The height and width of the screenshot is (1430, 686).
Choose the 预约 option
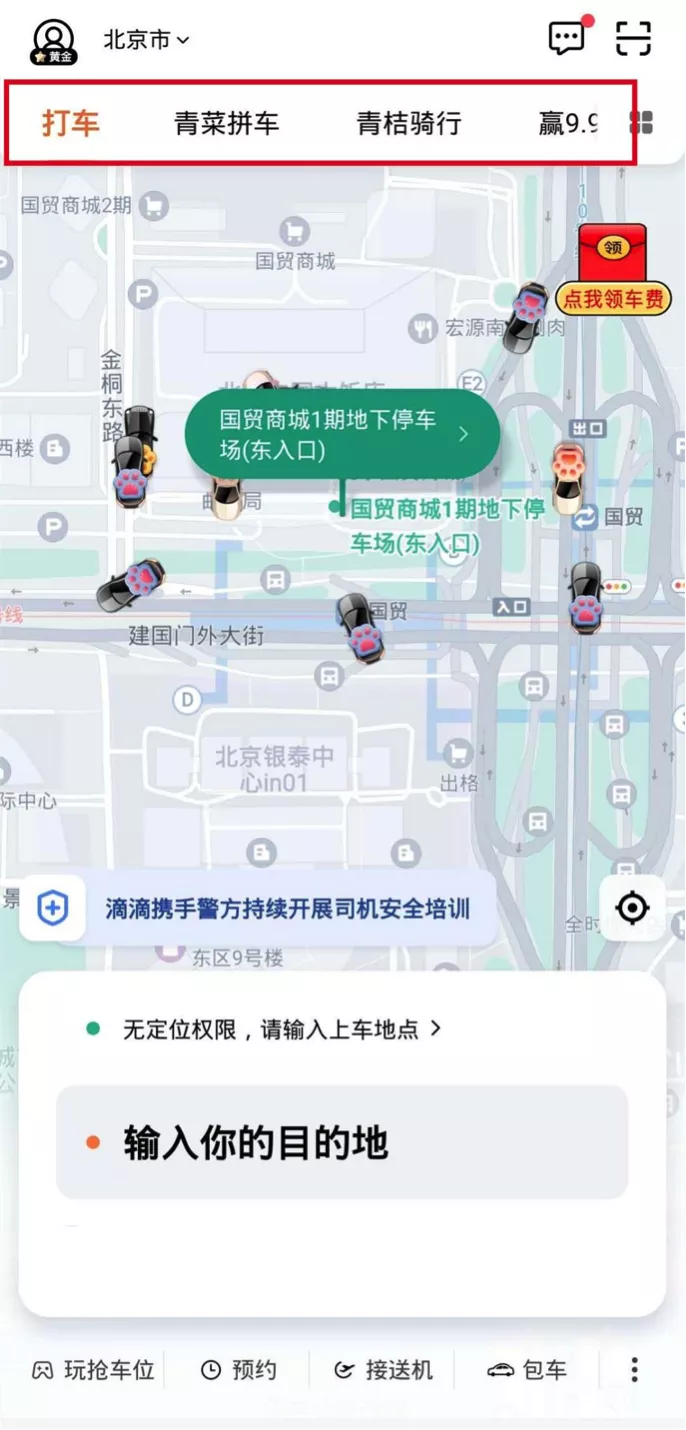(x=239, y=1370)
